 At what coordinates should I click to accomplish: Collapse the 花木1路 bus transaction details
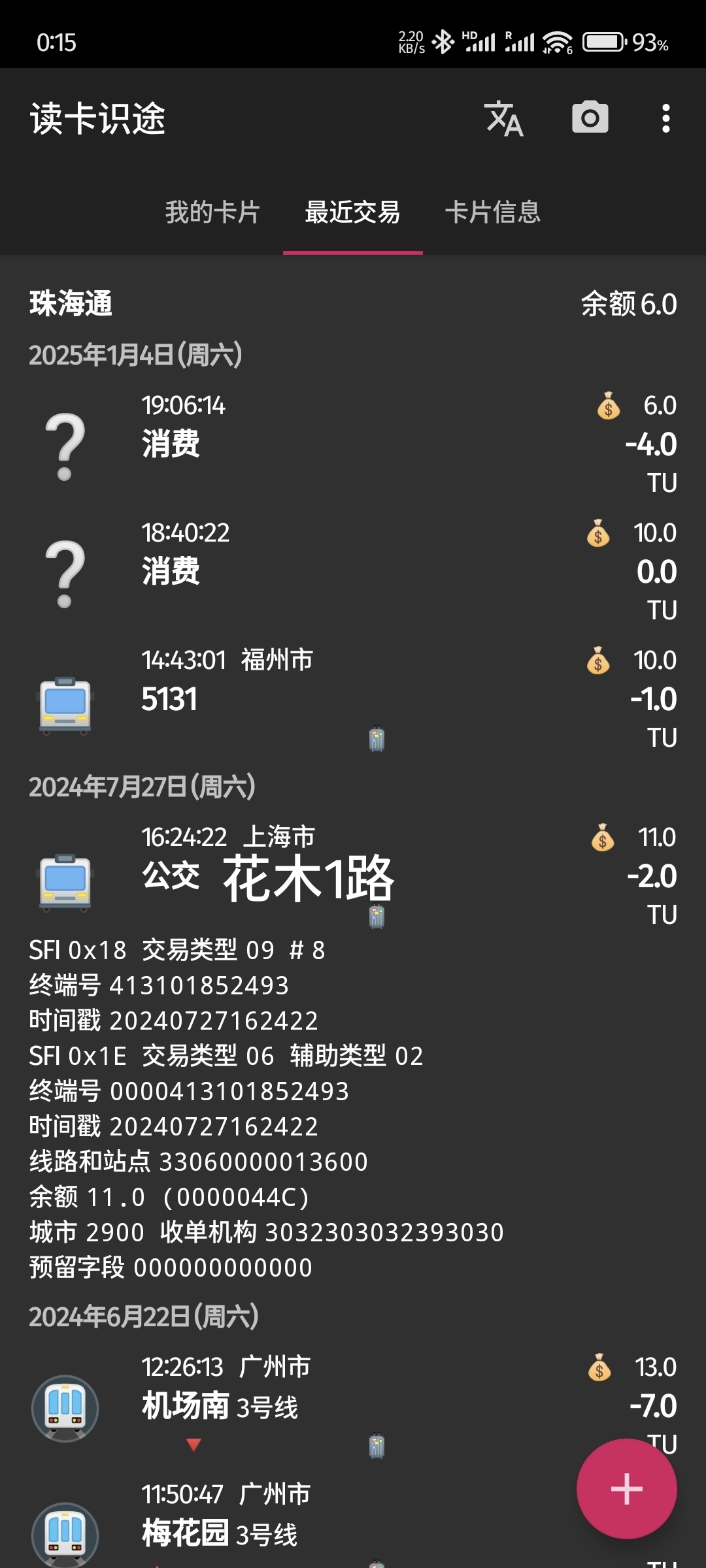tap(353, 875)
